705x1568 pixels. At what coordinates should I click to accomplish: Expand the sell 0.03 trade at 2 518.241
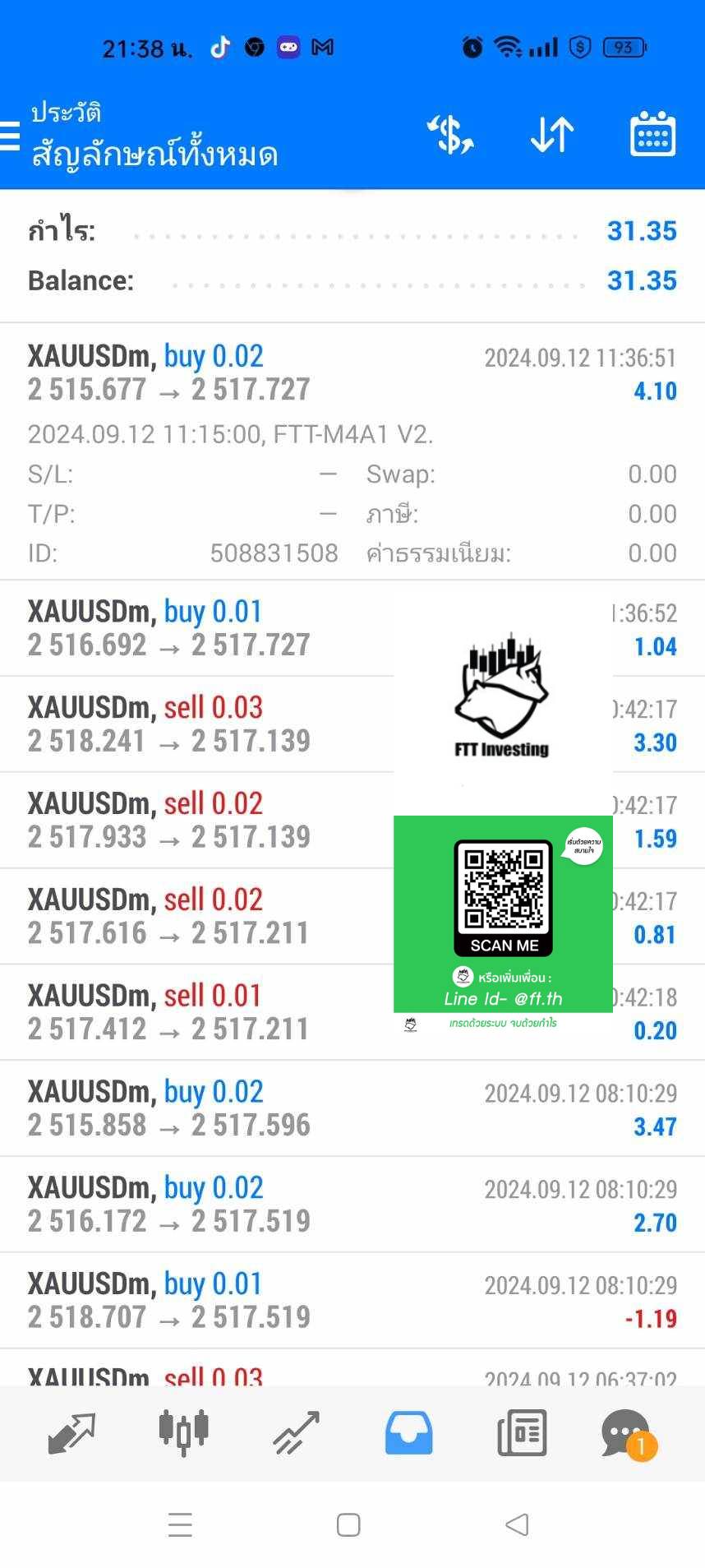pyautogui.click(x=352, y=724)
